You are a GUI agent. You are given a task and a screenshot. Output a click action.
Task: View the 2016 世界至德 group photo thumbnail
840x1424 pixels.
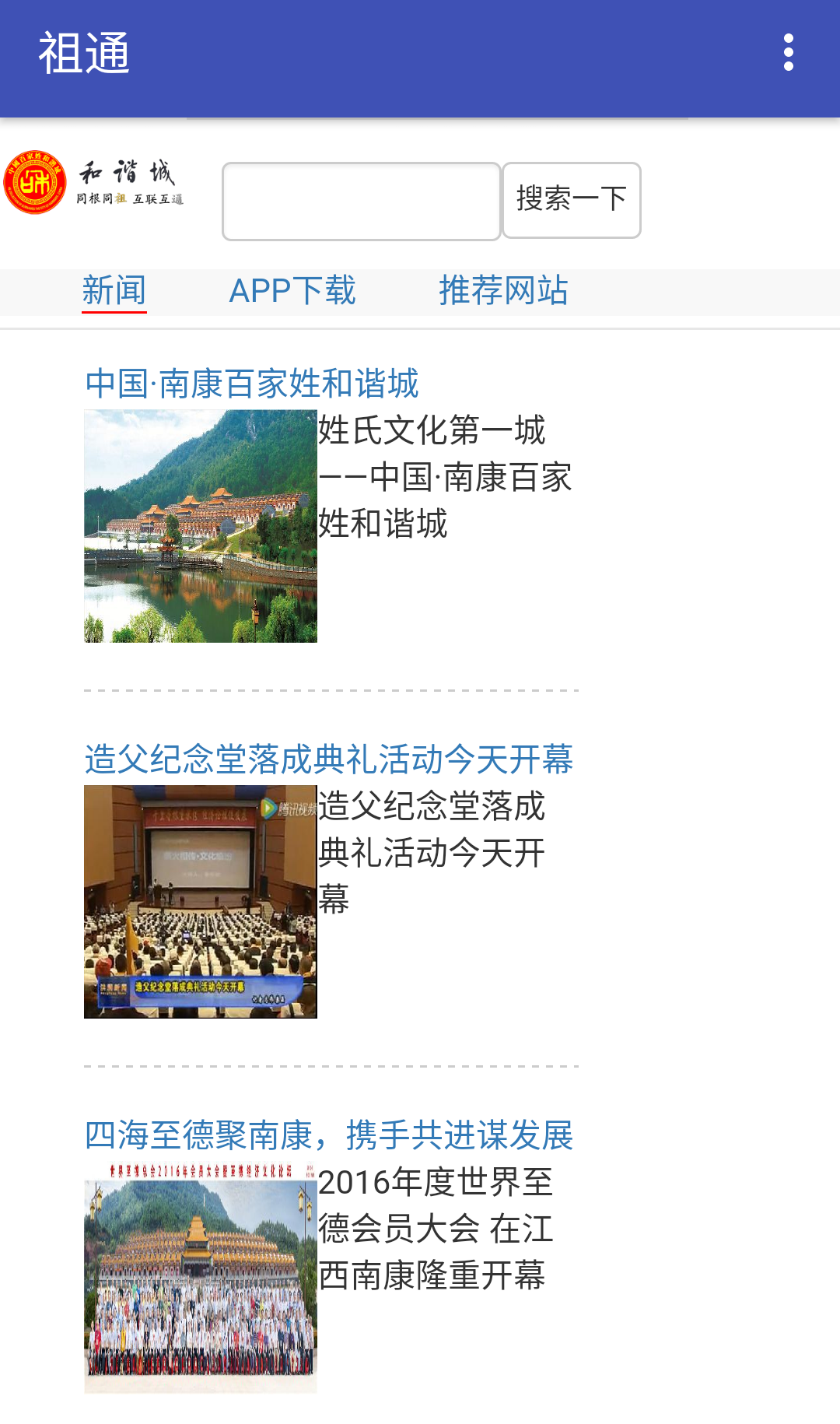(201, 1278)
